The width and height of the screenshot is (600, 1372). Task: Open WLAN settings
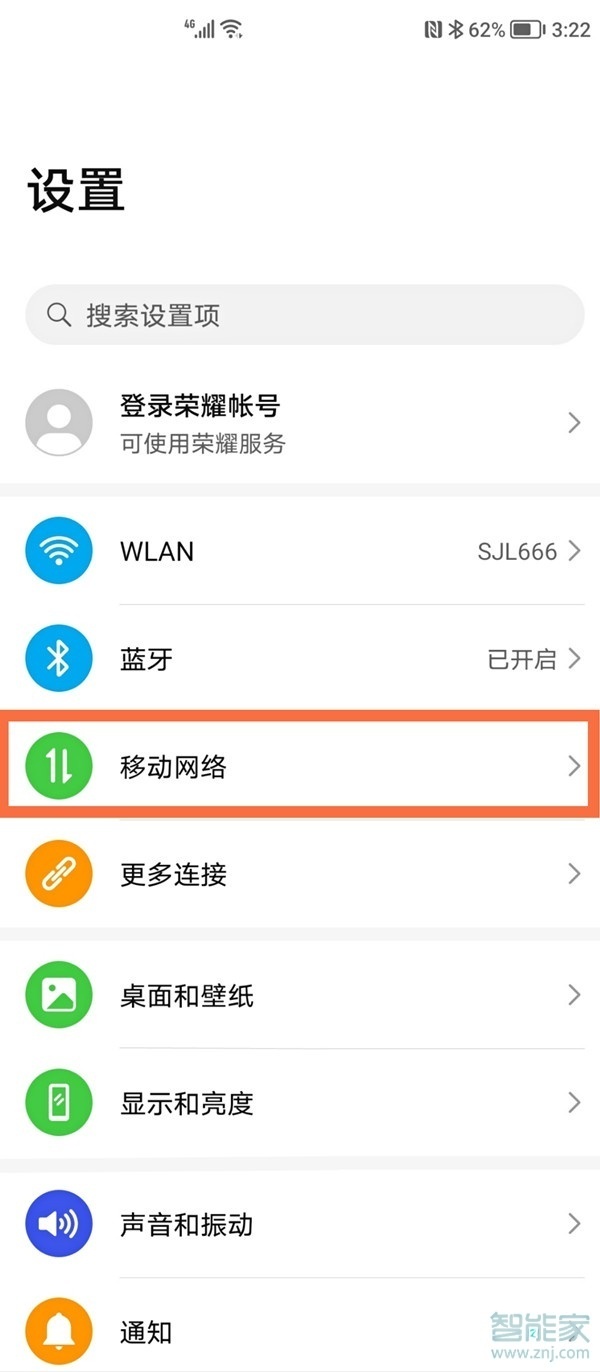coord(300,551)
